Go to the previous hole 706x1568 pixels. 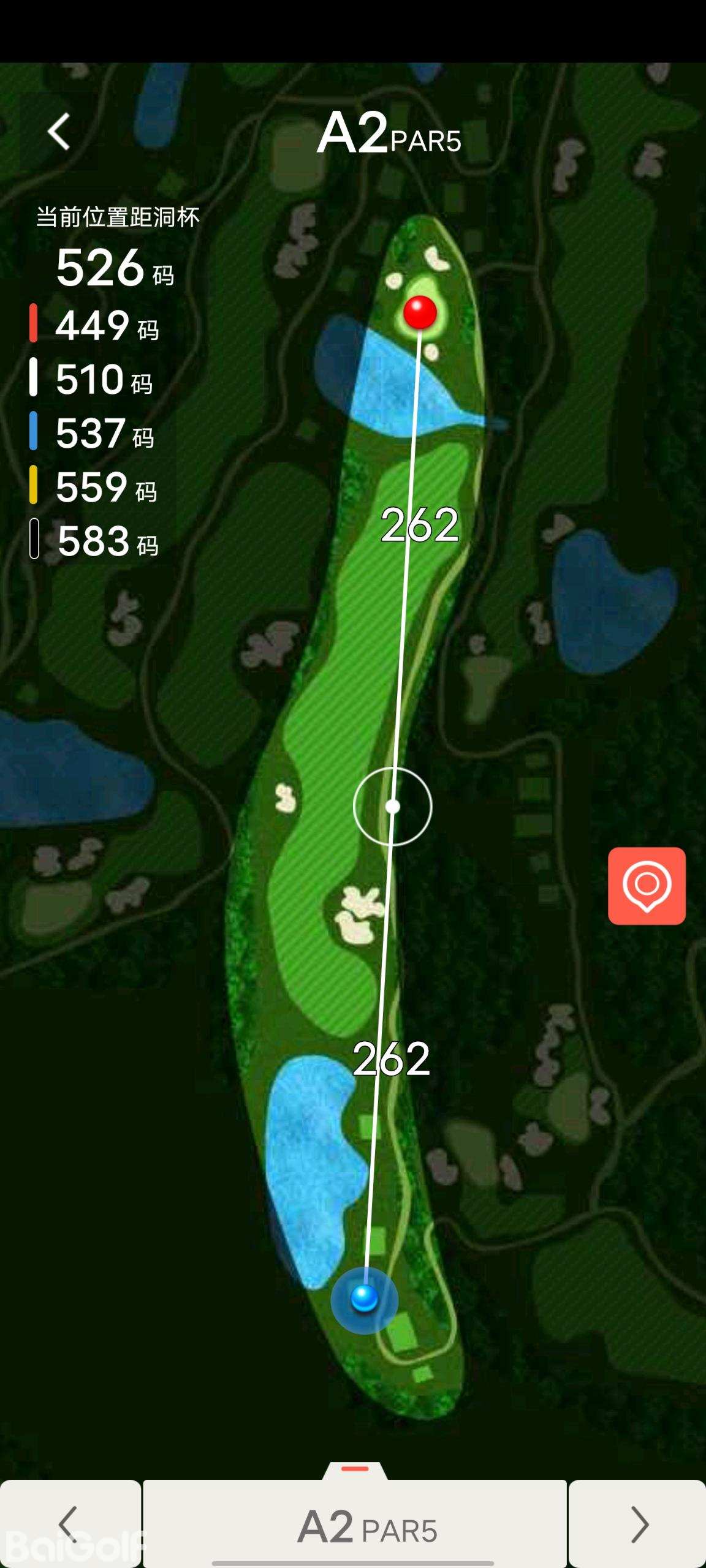coord(70,1524)
